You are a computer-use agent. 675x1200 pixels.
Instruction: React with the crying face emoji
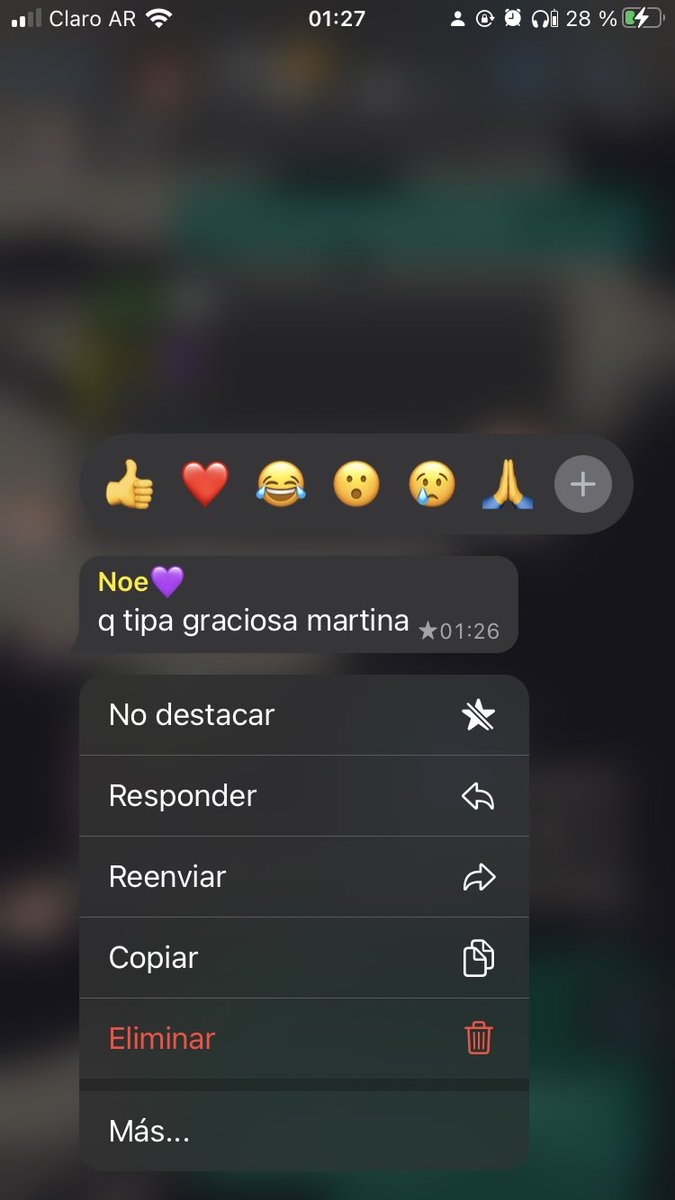click(432, 485)
